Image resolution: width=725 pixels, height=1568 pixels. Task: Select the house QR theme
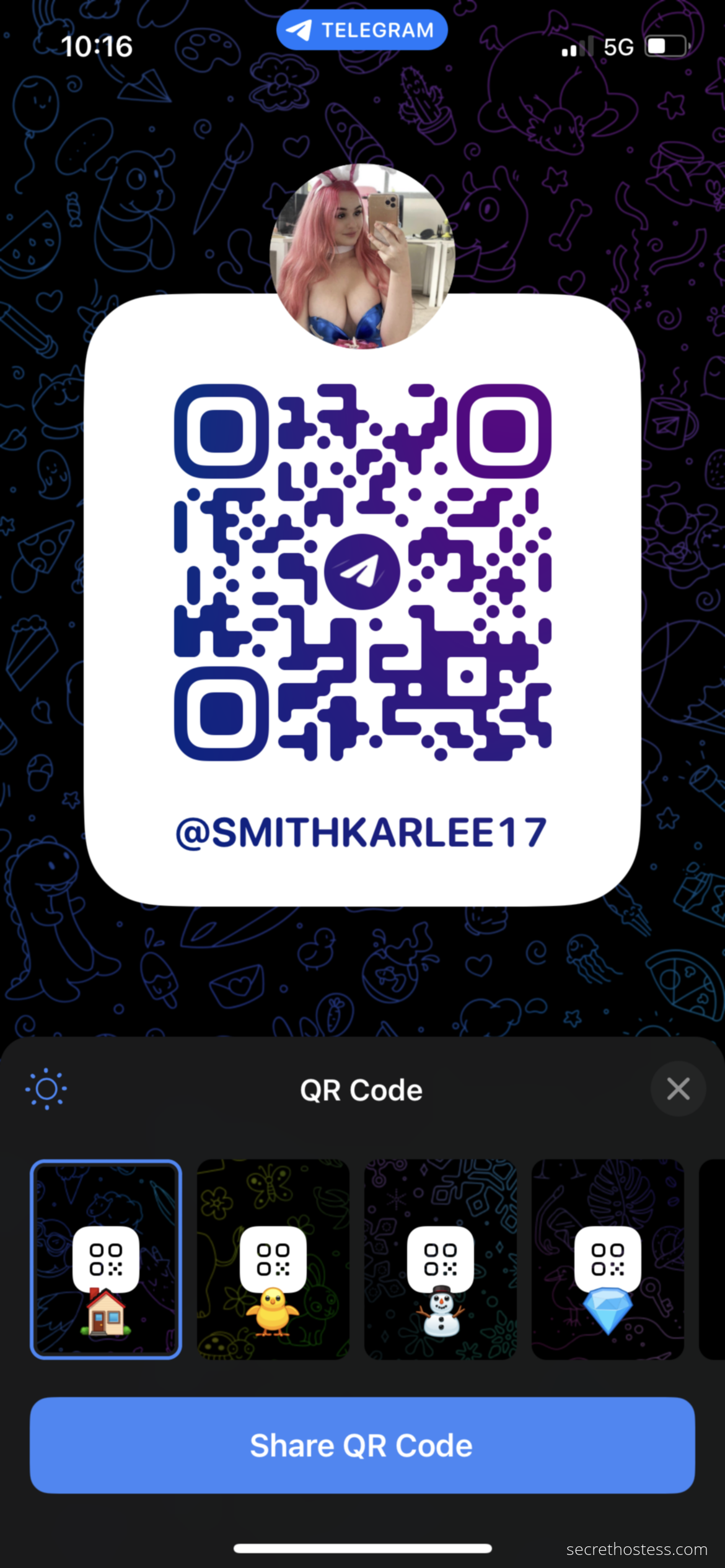pos(106,1260)
